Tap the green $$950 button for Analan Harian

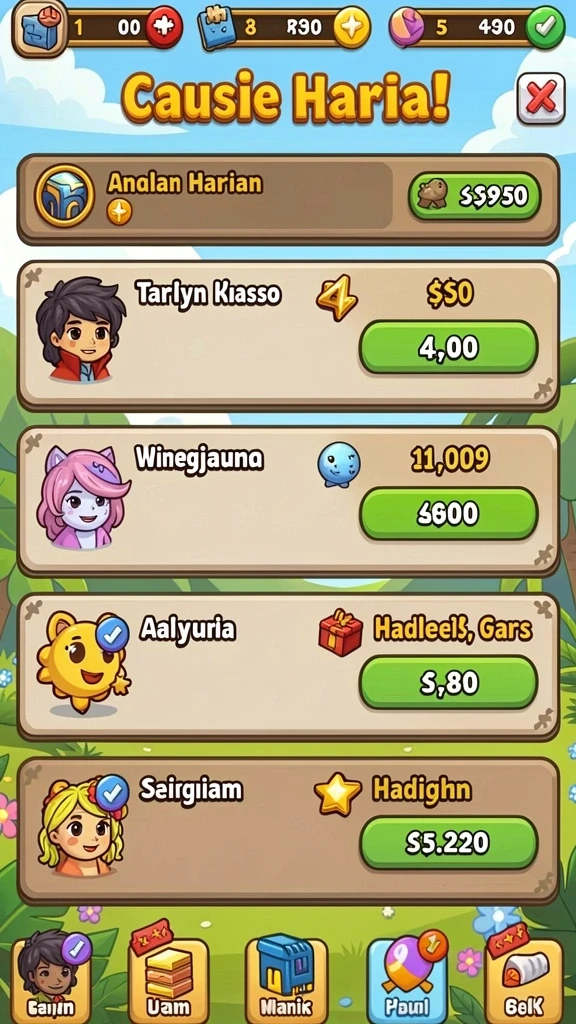pos(475,196)
